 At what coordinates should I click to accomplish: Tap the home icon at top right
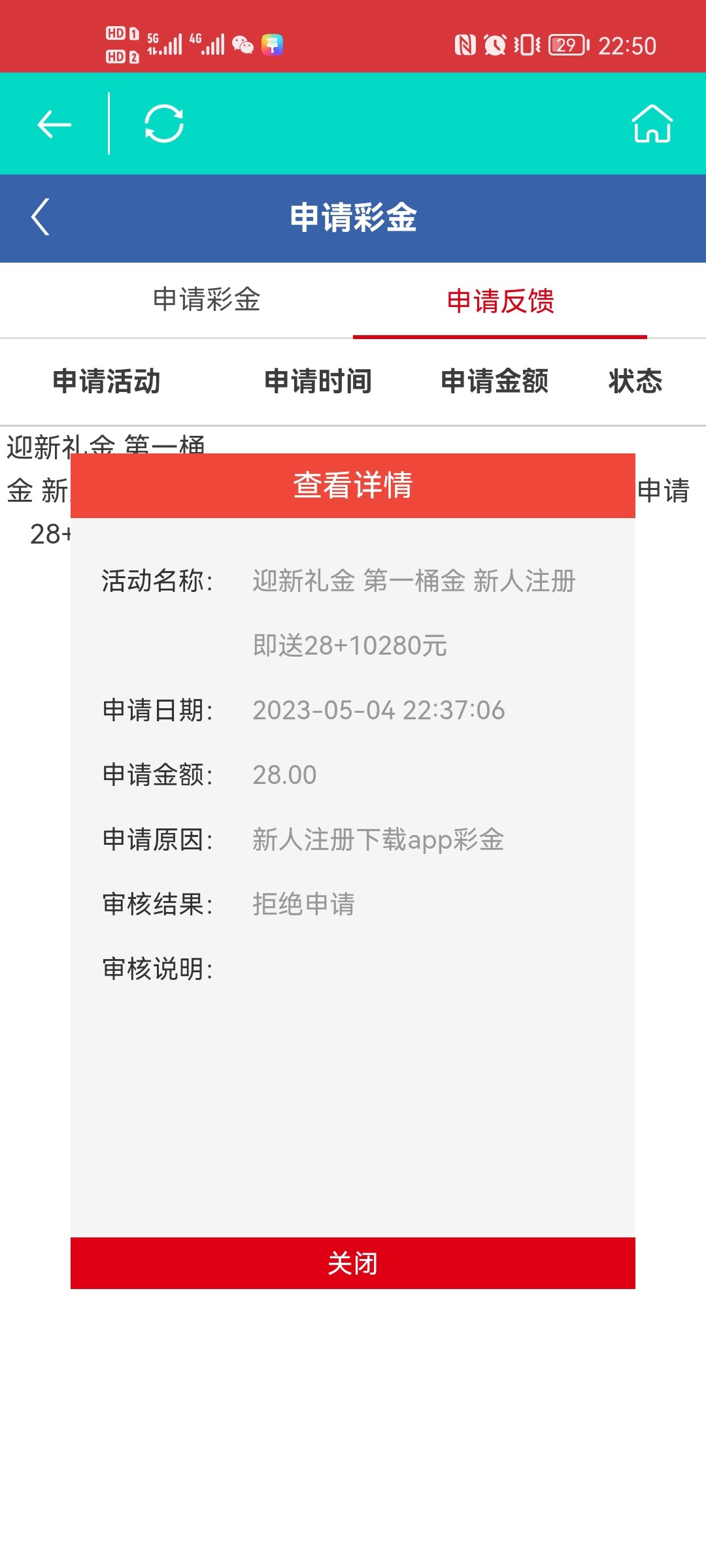(652, 124)
